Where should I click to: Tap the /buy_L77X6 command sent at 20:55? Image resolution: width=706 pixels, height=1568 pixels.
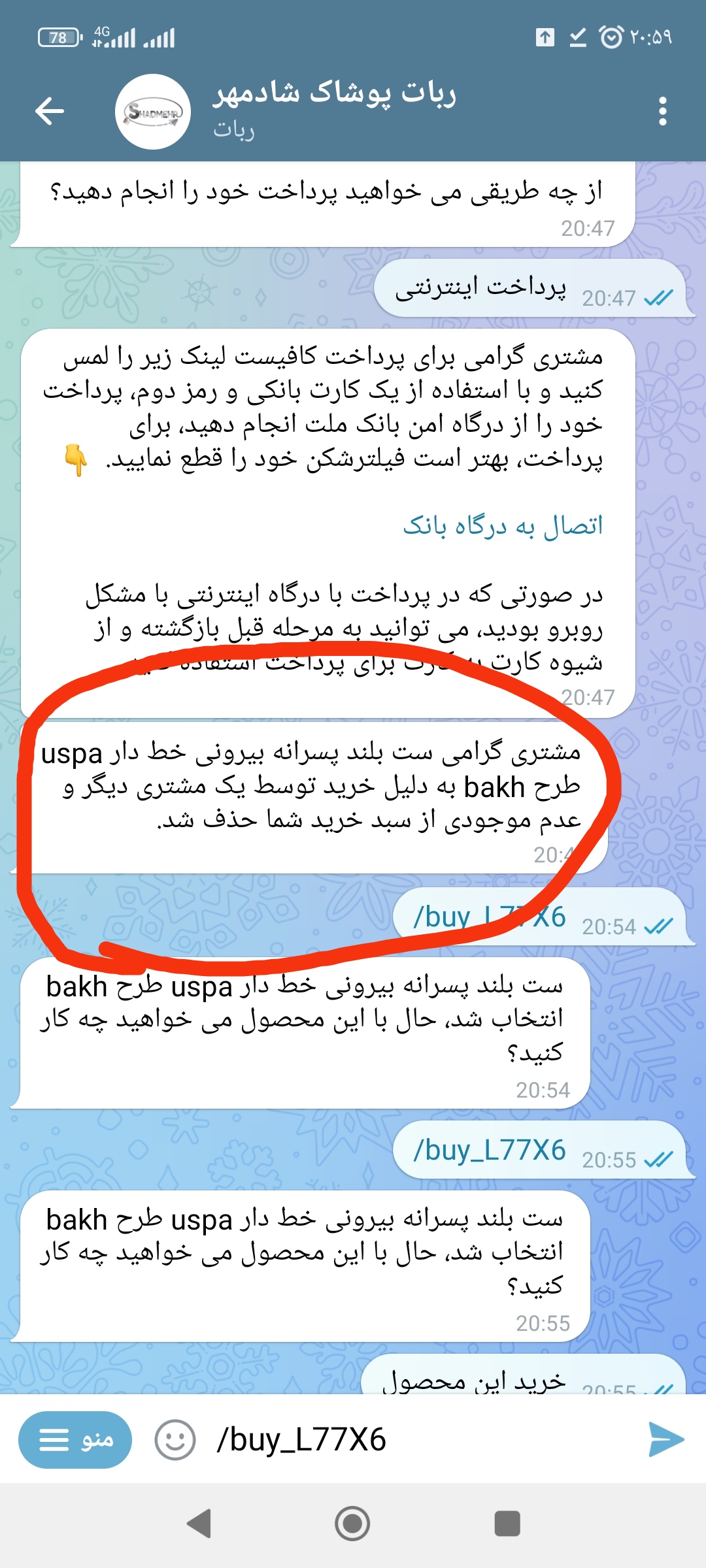point(490,1151)
